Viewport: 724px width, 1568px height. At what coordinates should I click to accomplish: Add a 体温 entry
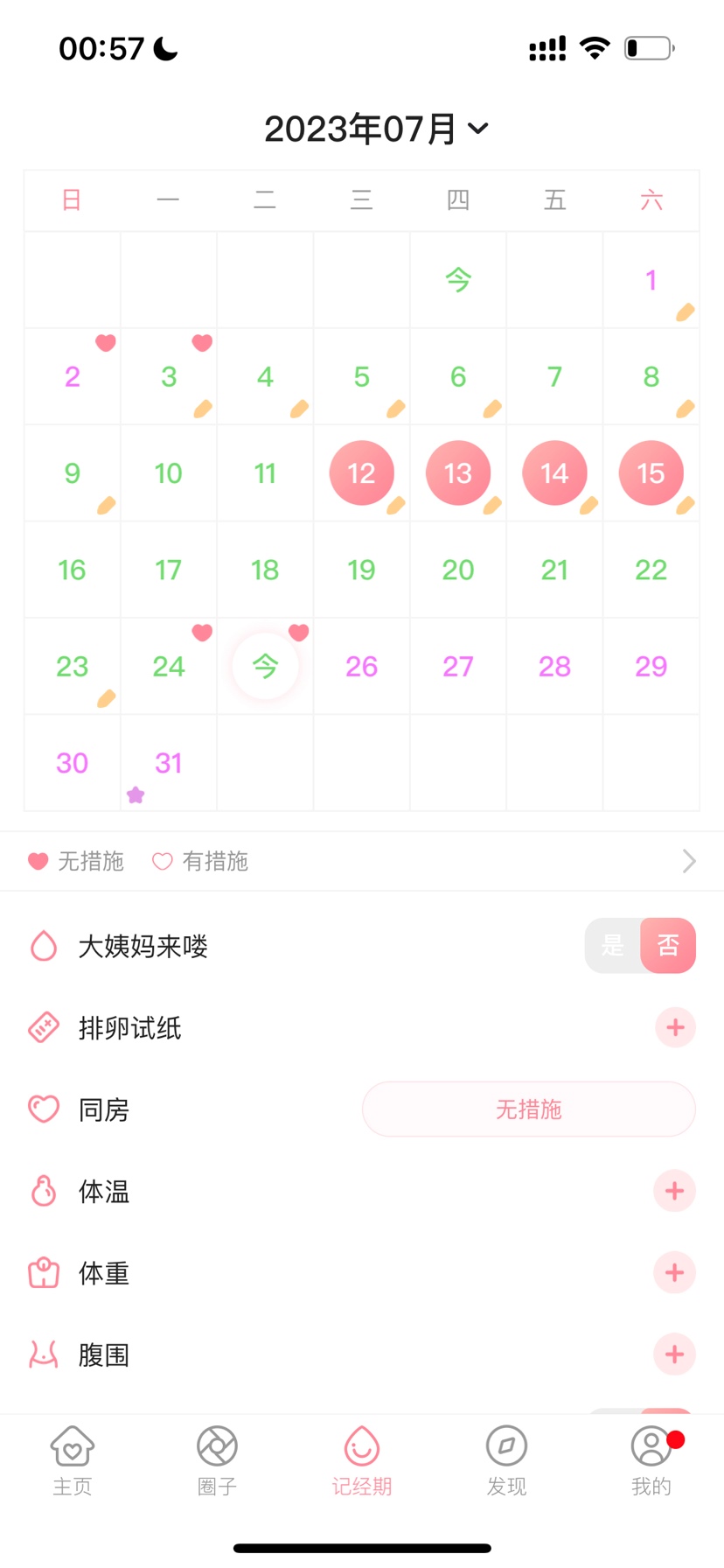674,1192
